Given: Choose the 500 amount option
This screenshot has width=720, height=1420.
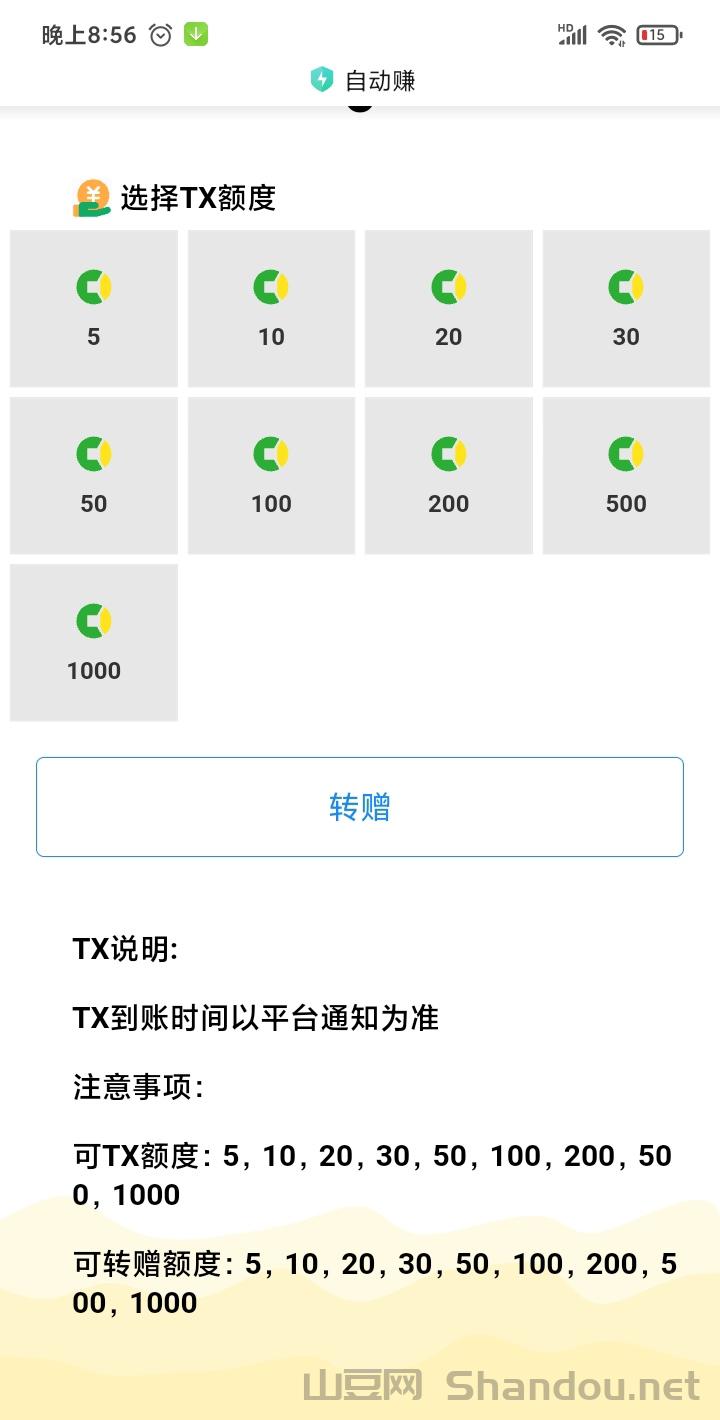Looking at the screenshot, I should coord(626,475).
